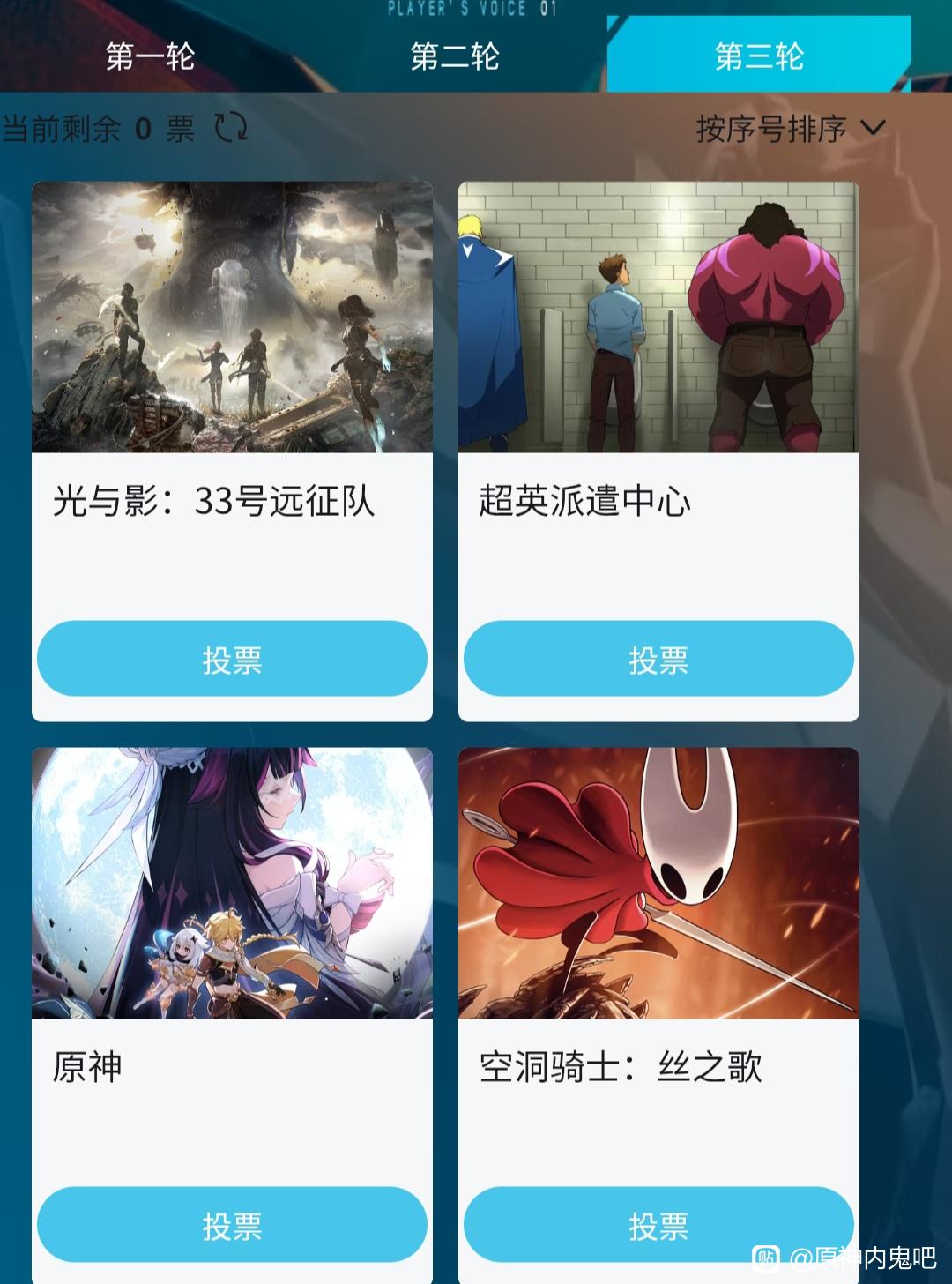The height and width of the screenshot is (1284, 952).
Task: View the 原神 card image
Action: tap(232, 883)
